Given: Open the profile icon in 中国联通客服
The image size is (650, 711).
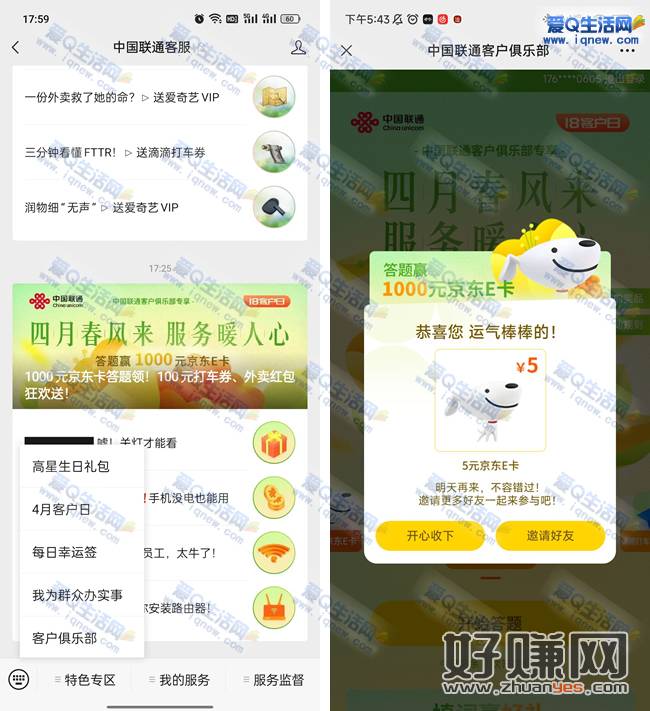Looking at the screenshot, I should tap(298, 47).
